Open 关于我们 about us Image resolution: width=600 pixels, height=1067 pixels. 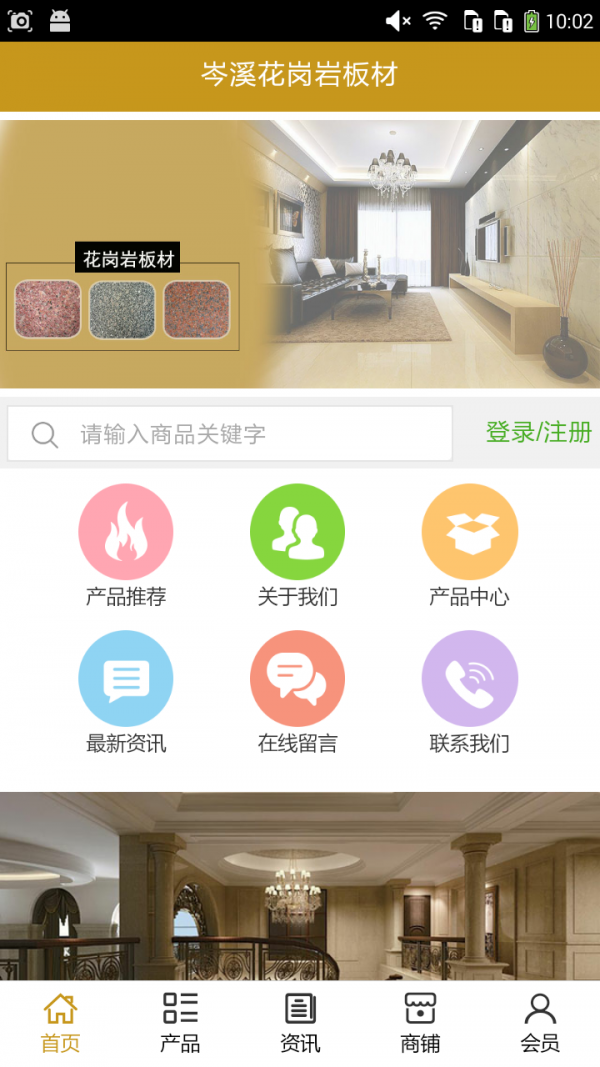pyautogui.click(x=297, y=546)
